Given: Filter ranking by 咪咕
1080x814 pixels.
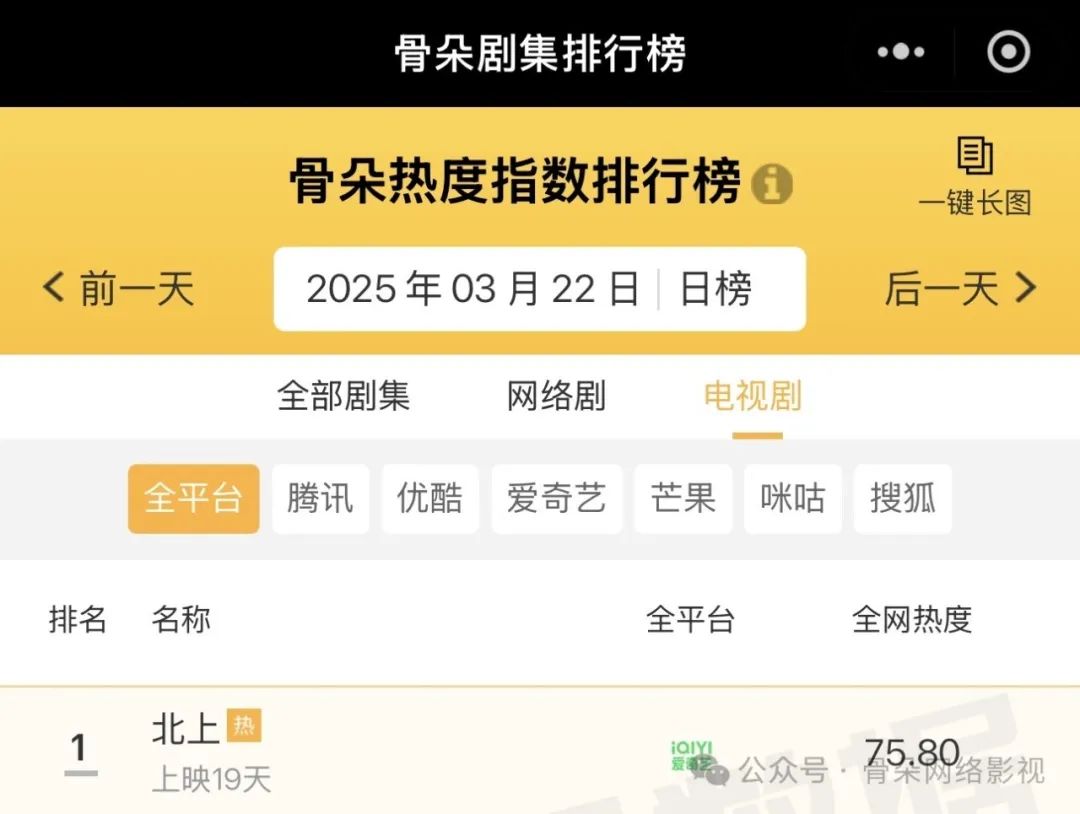Looking at the screenshot, I should point(793,498).
